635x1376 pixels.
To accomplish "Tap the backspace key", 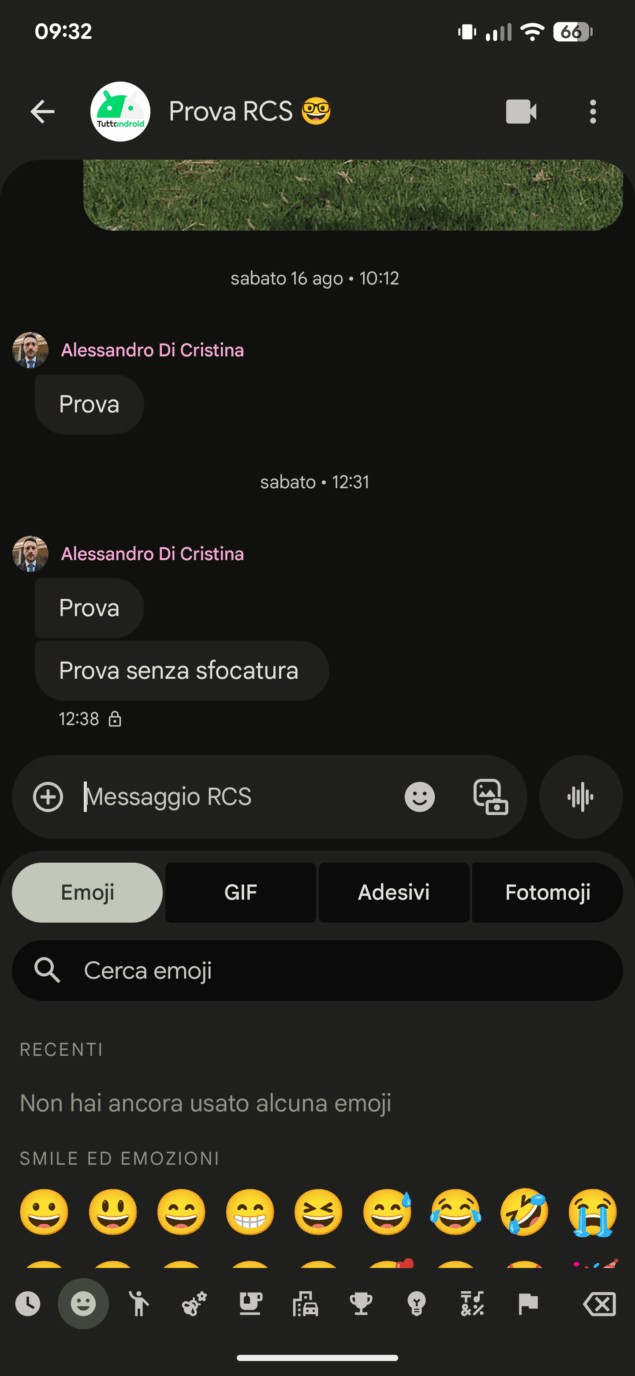I will [x=599, y=1303].
